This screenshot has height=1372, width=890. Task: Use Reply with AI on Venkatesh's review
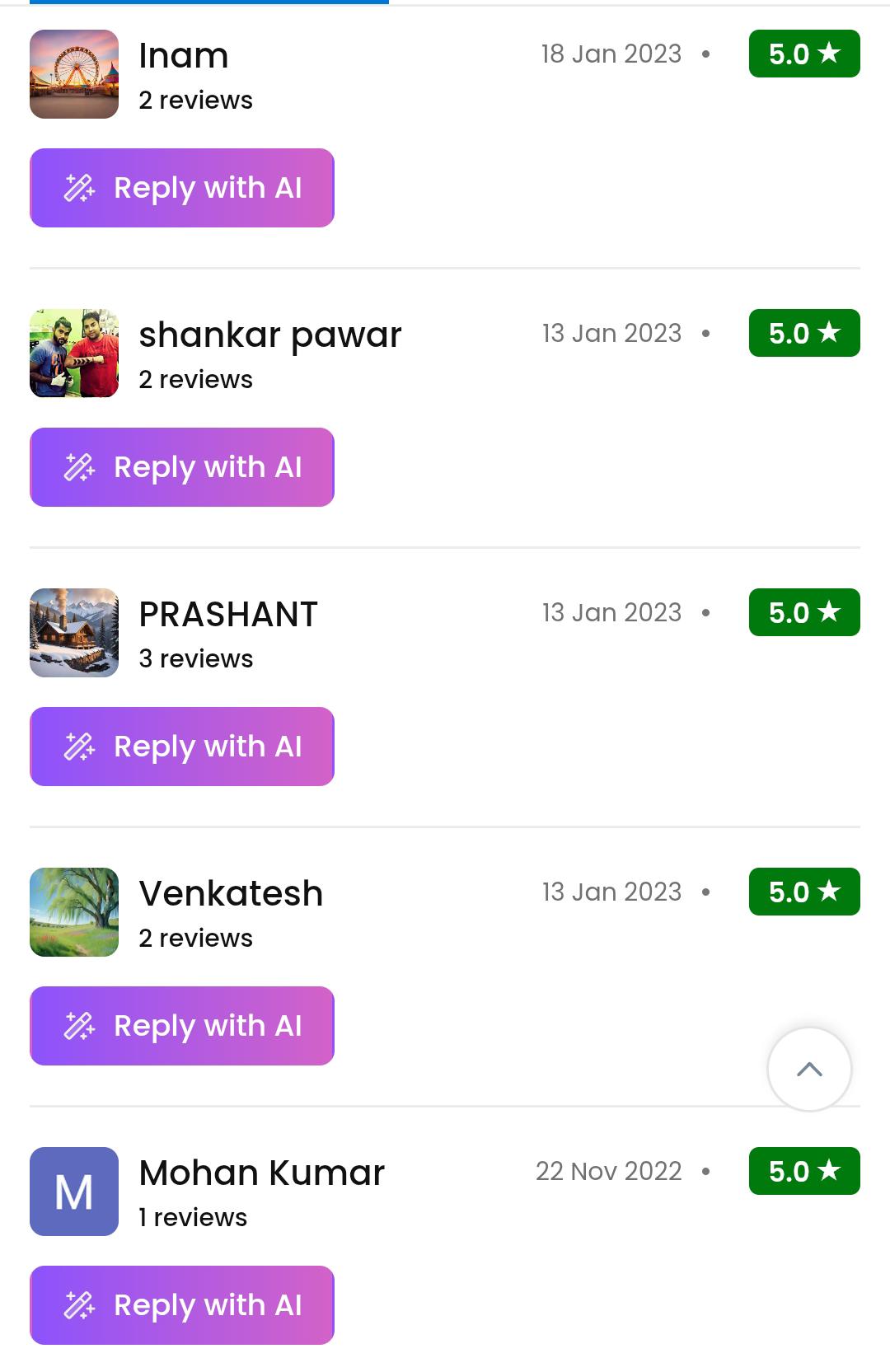click(182, 1026)
